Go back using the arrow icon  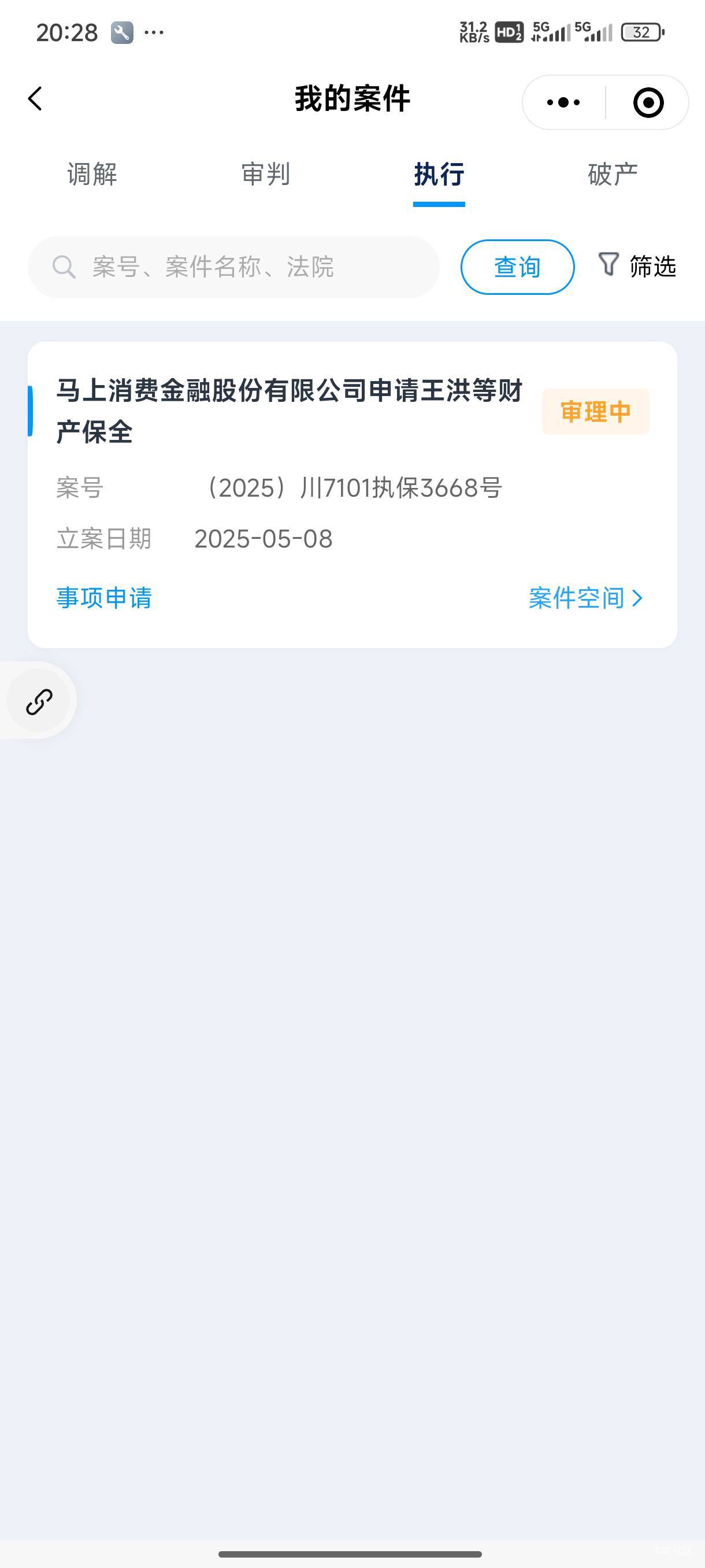pos(35,99)
